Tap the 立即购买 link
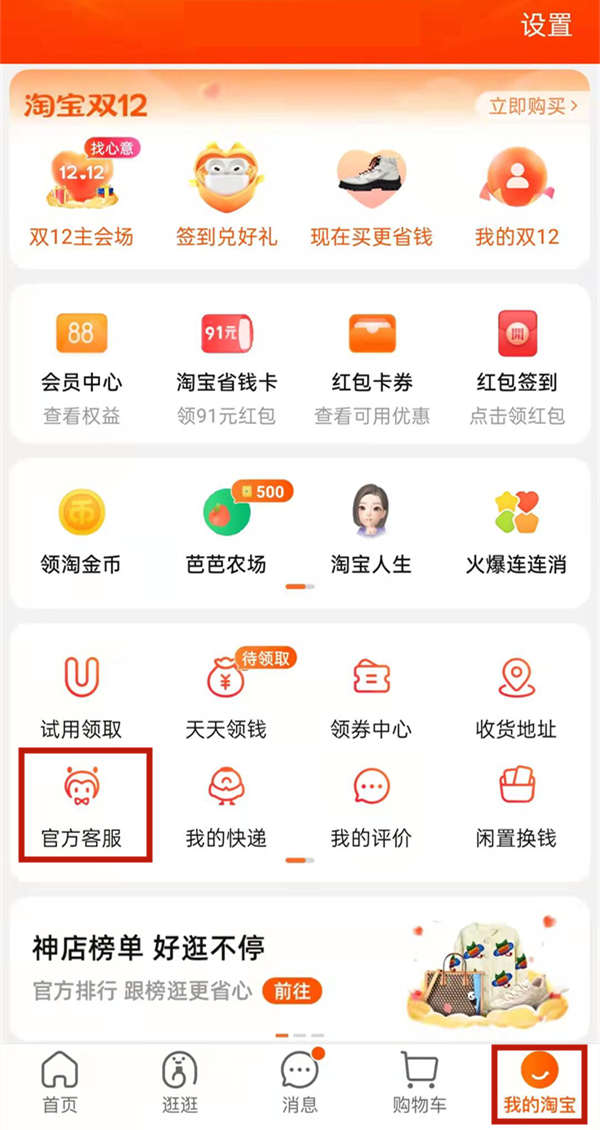Image resolution: width=600 pixels, height=1130 pixels. (x=533, y=106)
